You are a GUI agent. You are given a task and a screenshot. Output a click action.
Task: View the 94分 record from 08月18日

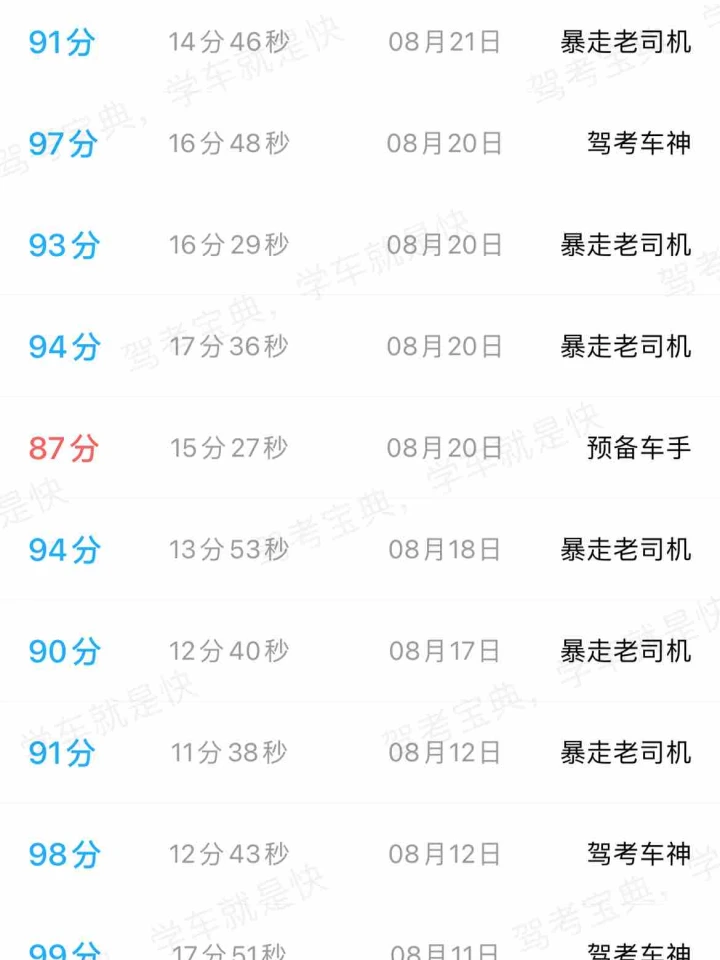[x=360, y=549]
